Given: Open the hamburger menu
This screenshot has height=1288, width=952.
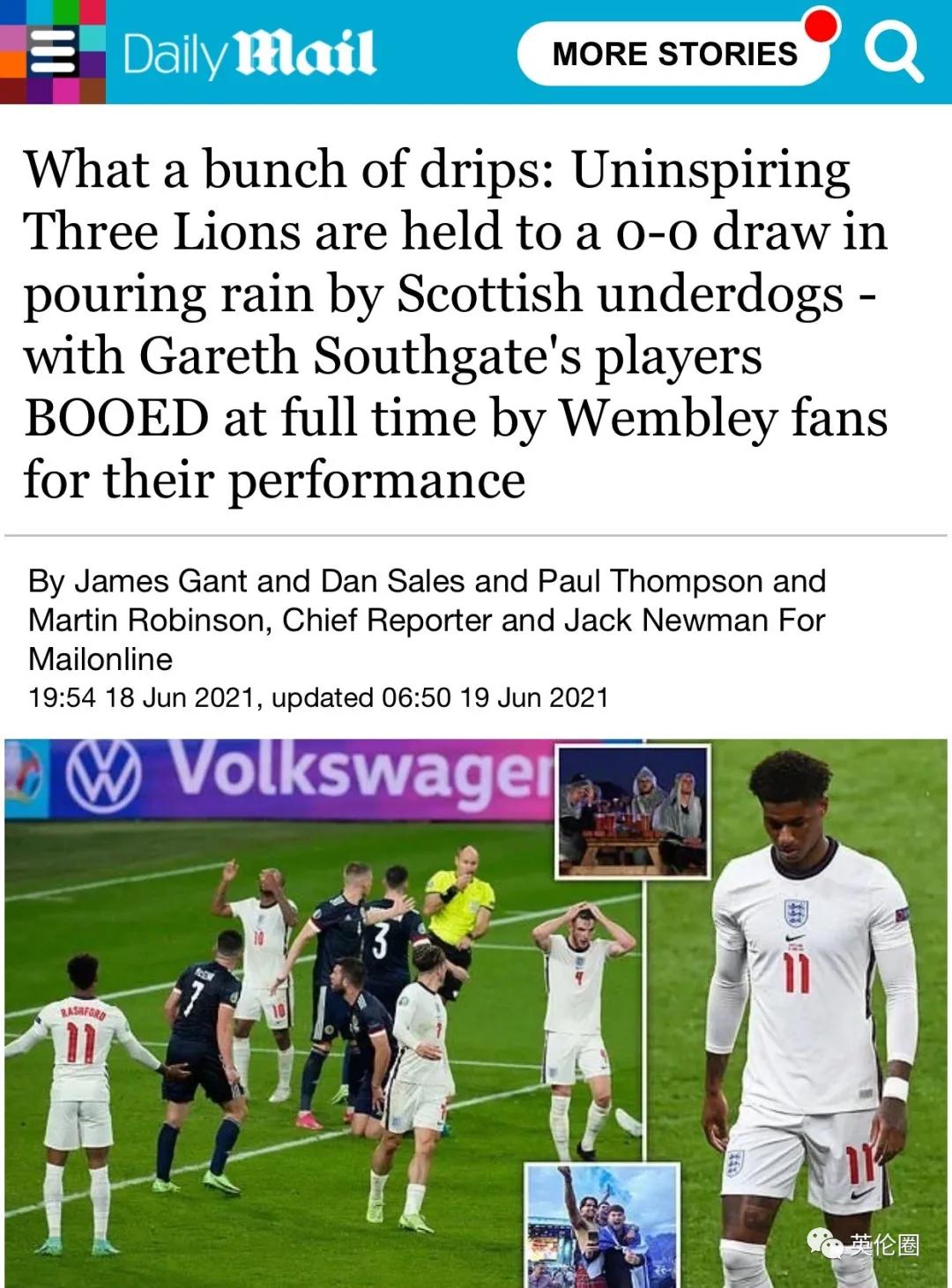Looking at the screenshot, I should click(x=53, y=53).
